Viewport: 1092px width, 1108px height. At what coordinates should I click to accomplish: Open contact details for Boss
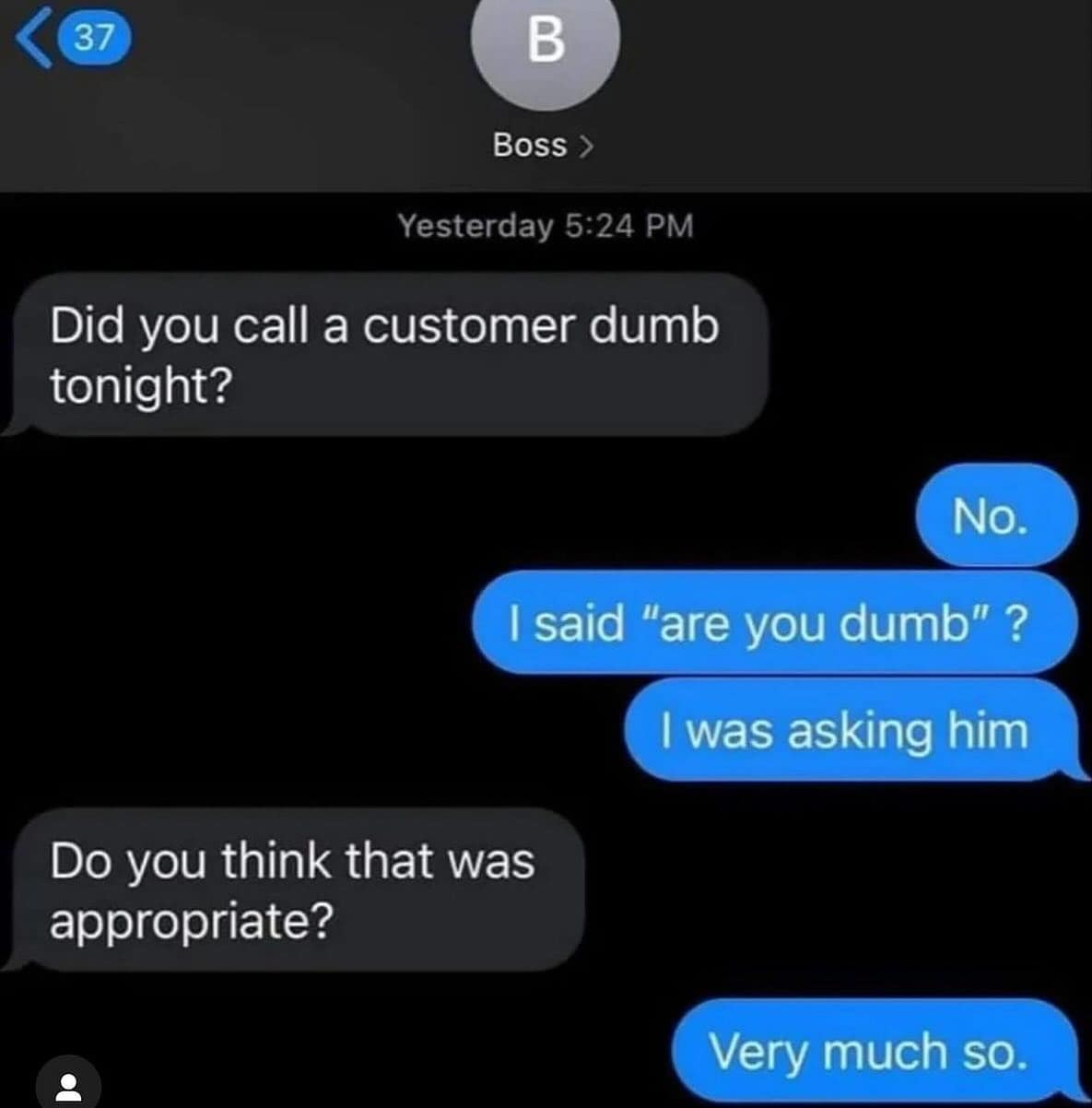(544, 145)
